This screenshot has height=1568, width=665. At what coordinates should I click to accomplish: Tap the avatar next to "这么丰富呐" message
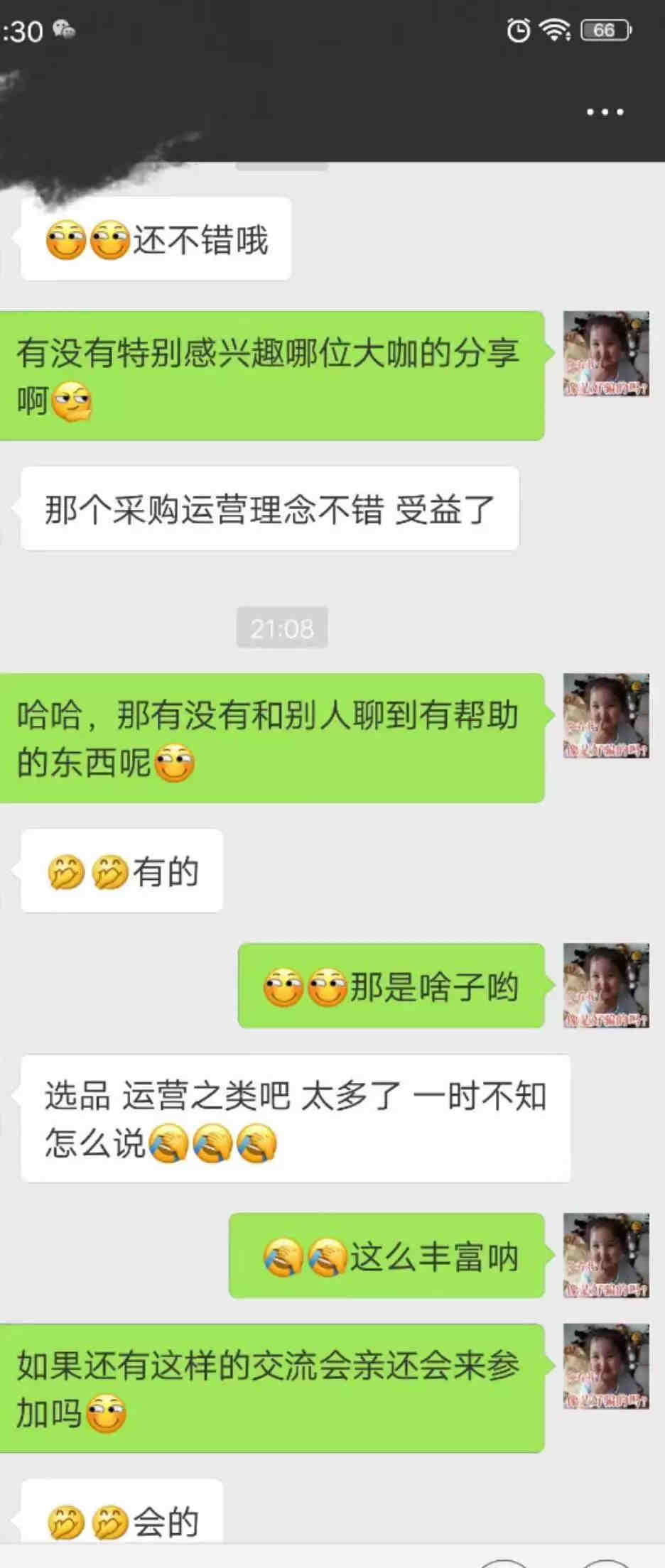tap(606, 1256)
